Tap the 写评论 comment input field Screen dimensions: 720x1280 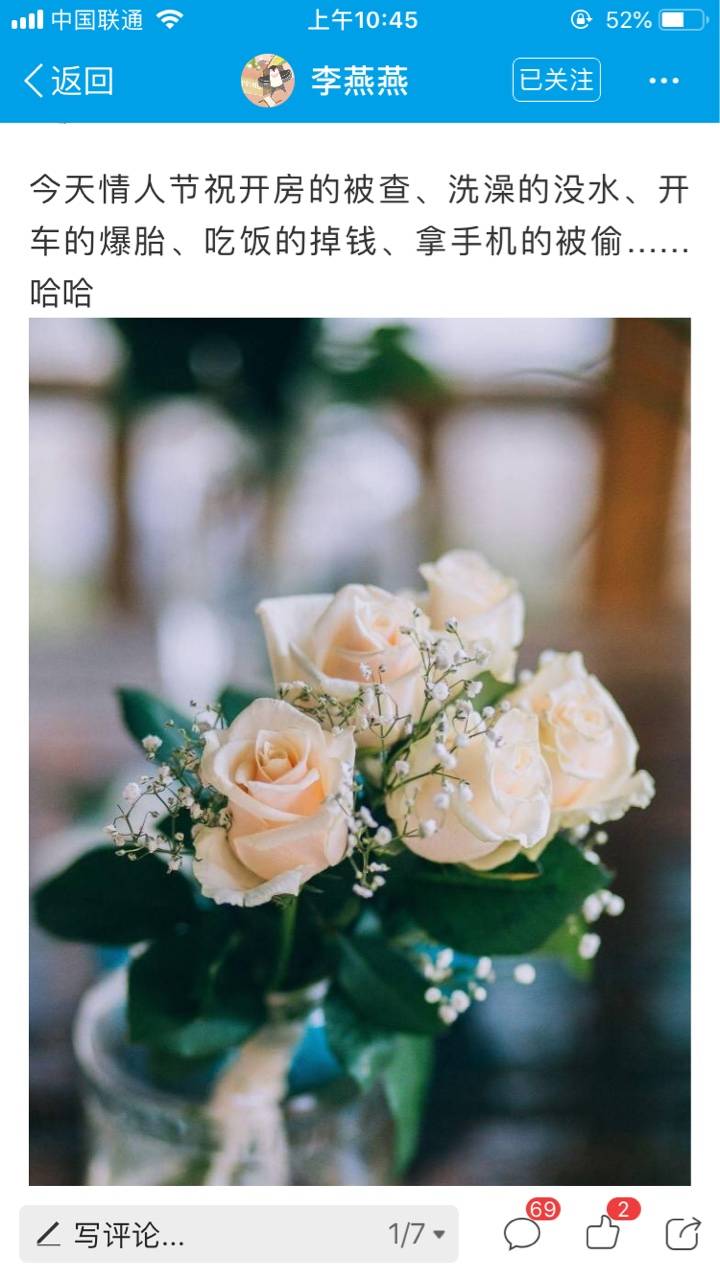coord(200,1234)
